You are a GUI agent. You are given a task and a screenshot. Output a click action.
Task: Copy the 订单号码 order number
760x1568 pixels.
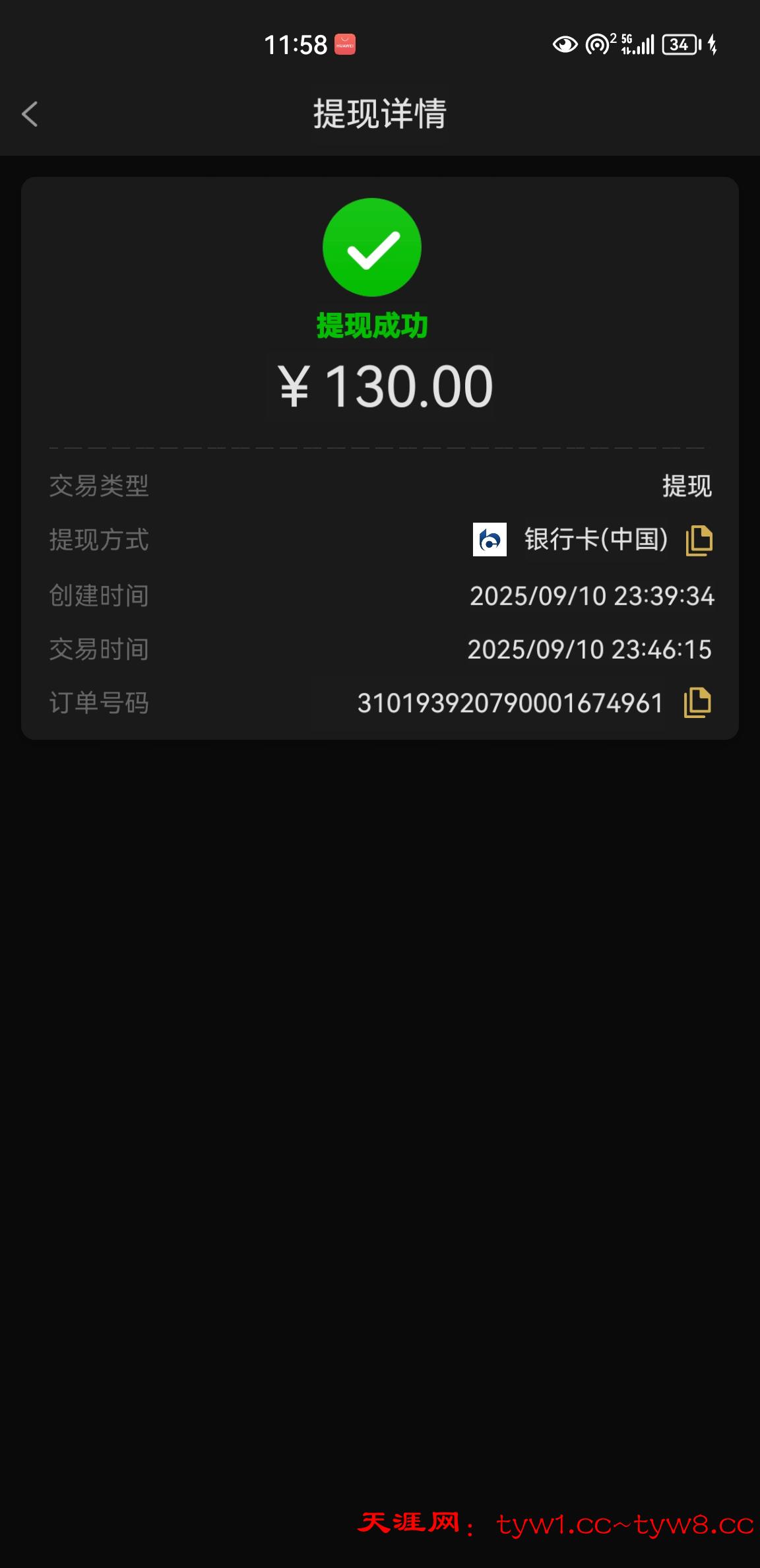pyautogui.click(x=697, y=702)
